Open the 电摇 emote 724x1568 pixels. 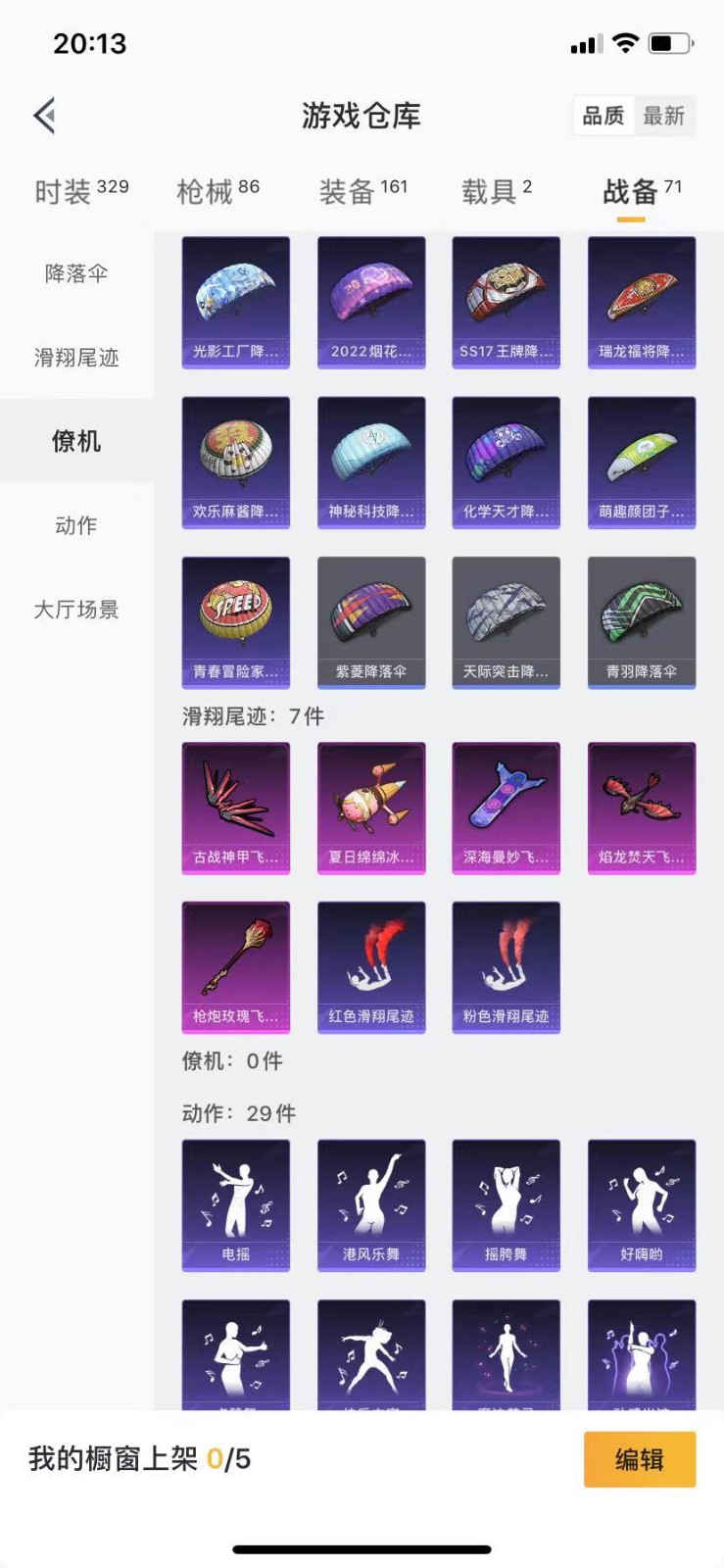pyautogui.click(x=236, y=1204)
